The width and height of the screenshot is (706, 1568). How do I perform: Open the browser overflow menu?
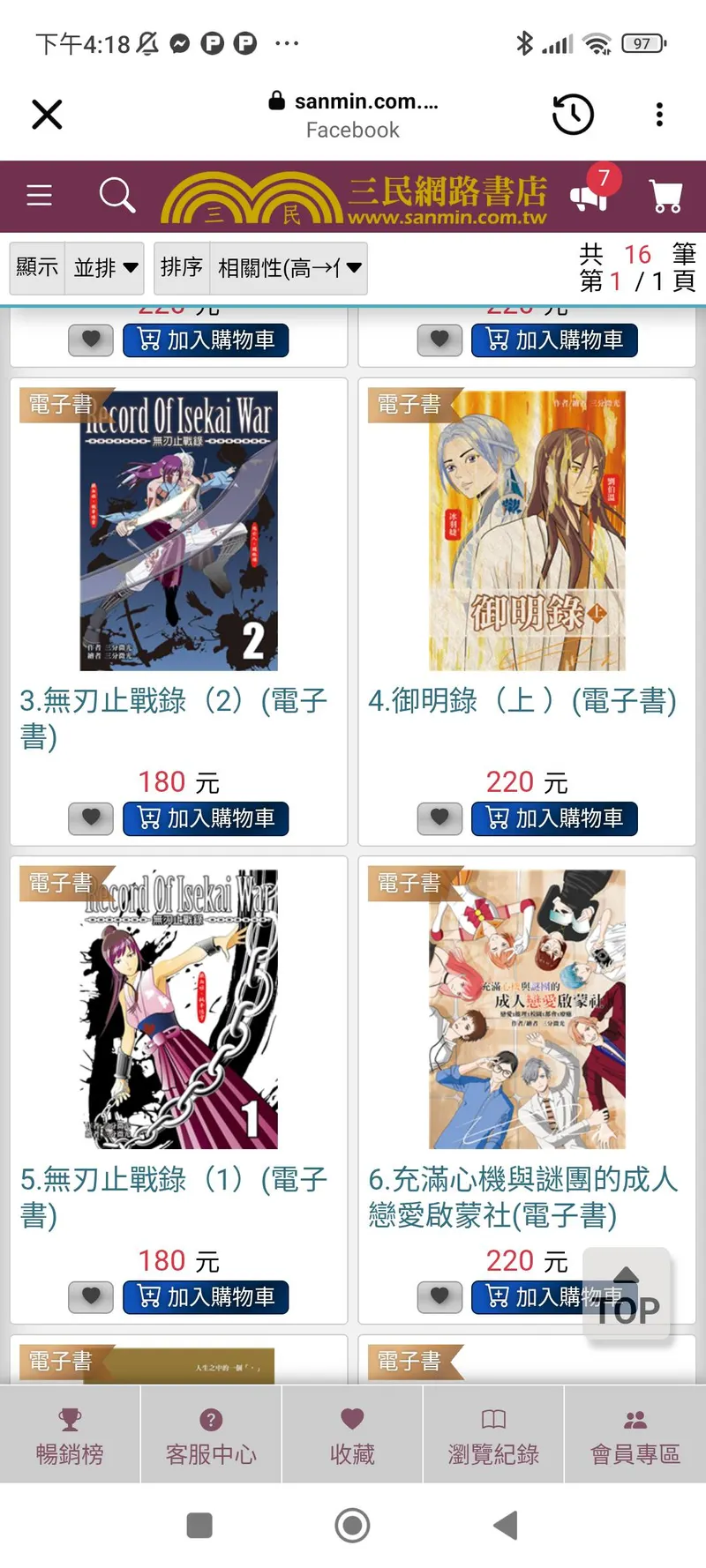(659, 115)
